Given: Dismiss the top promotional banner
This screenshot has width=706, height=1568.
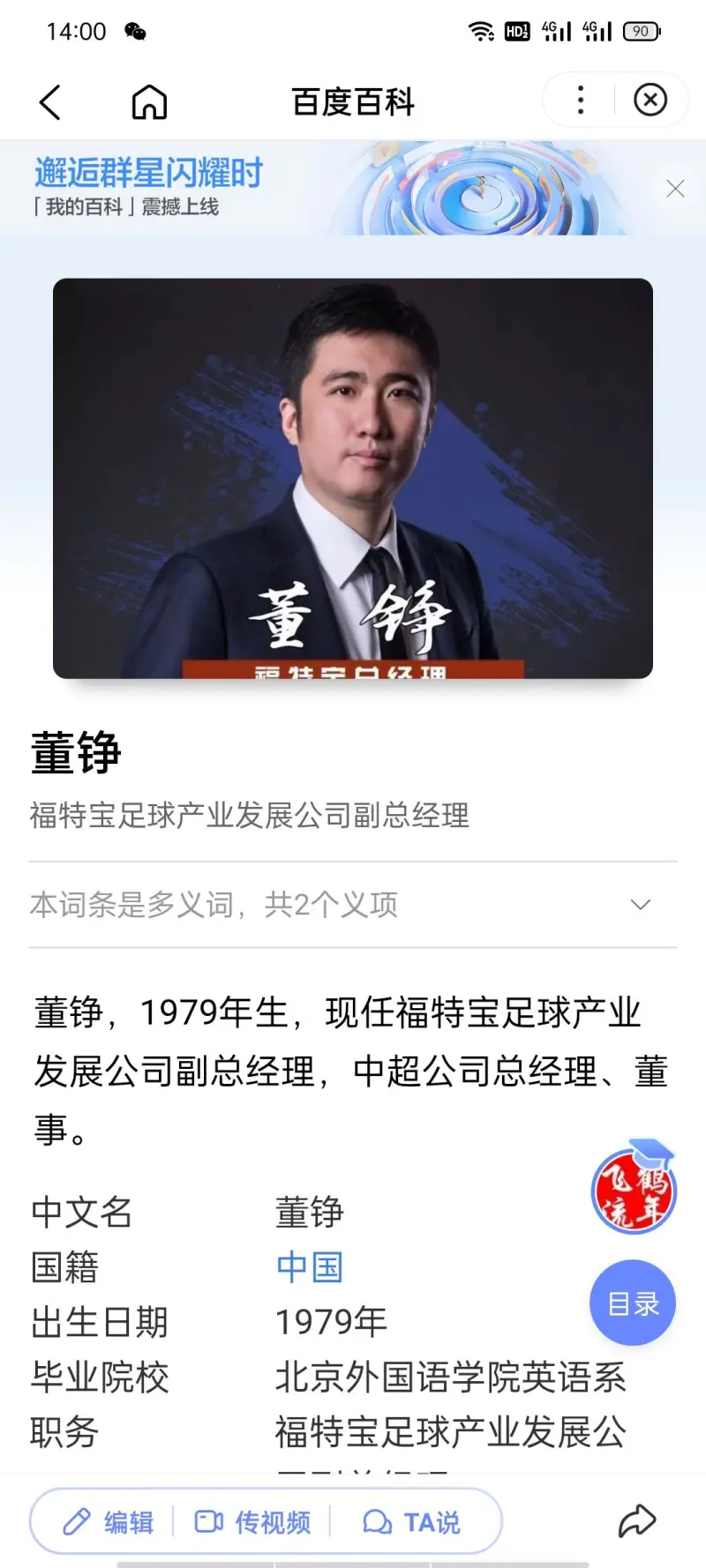Looking at the screenshot, I should tap(675, 189).
